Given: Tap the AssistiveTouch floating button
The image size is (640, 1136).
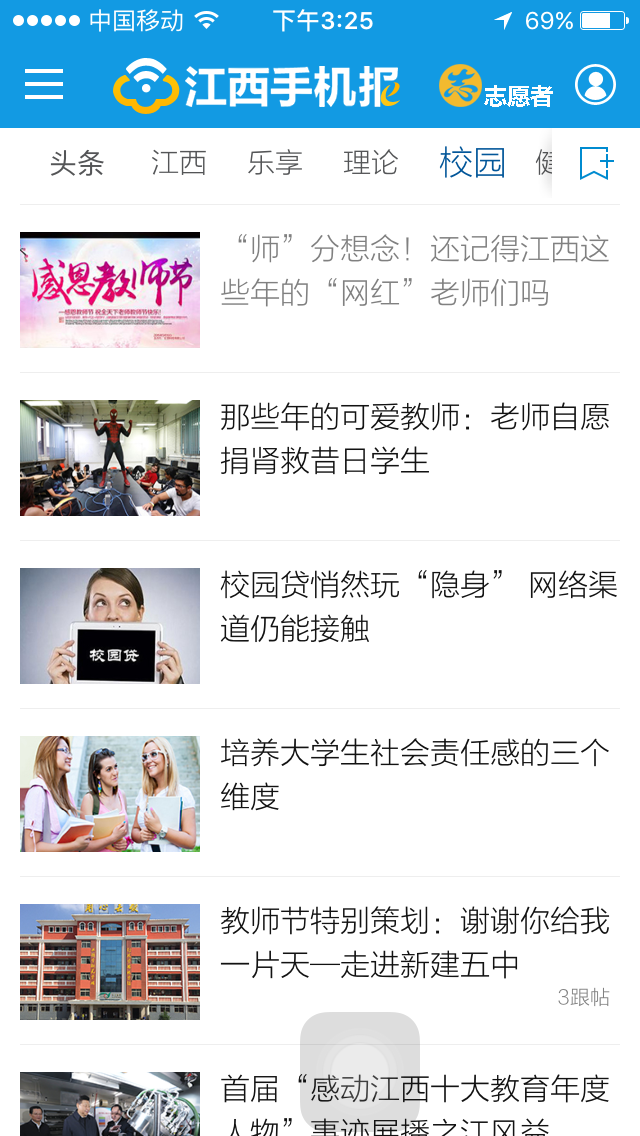Looking at the screenshot, I should pyautogui.click(x=360, y=1070).
